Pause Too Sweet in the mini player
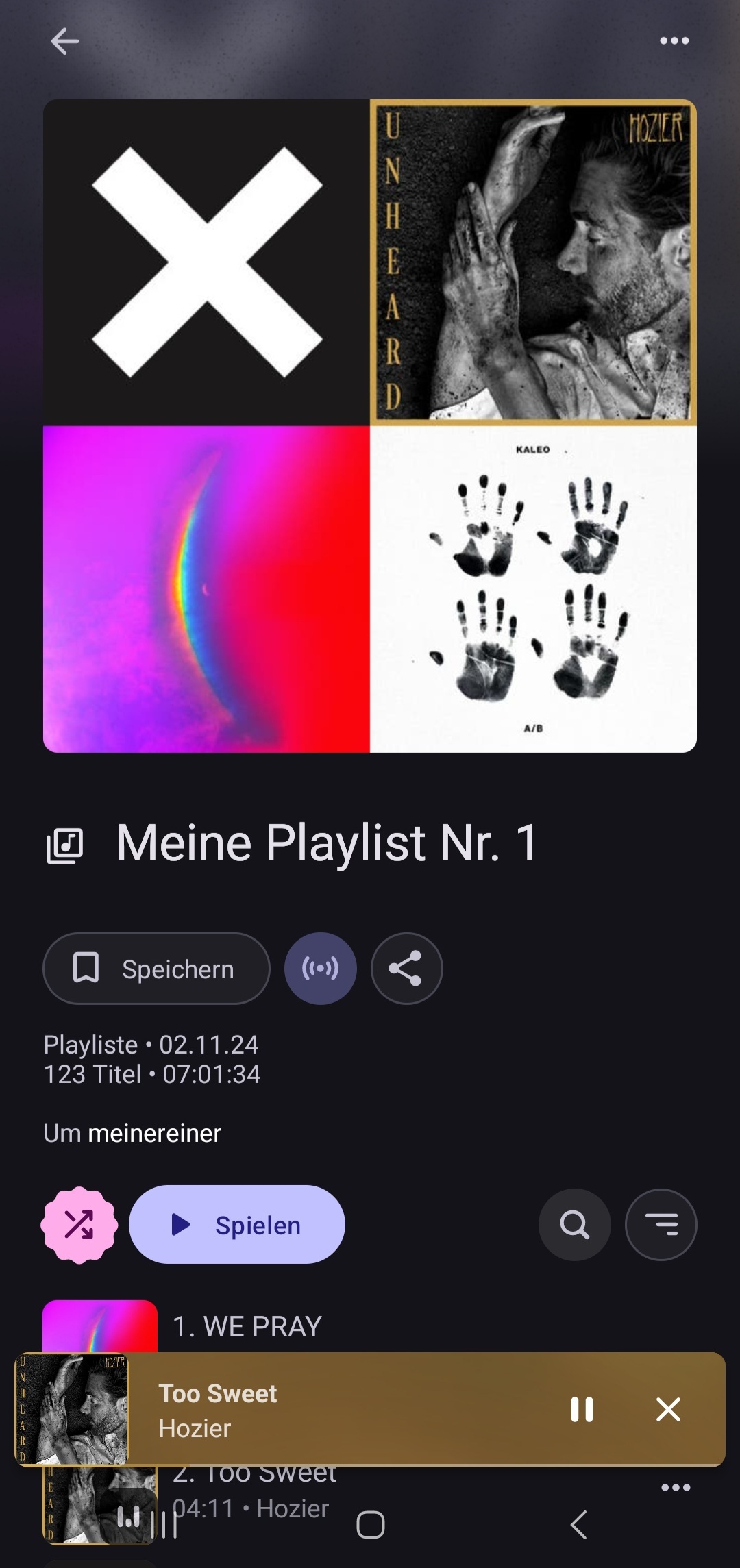The width and height of the screenshot is (740, 1568). (582, 1410)
